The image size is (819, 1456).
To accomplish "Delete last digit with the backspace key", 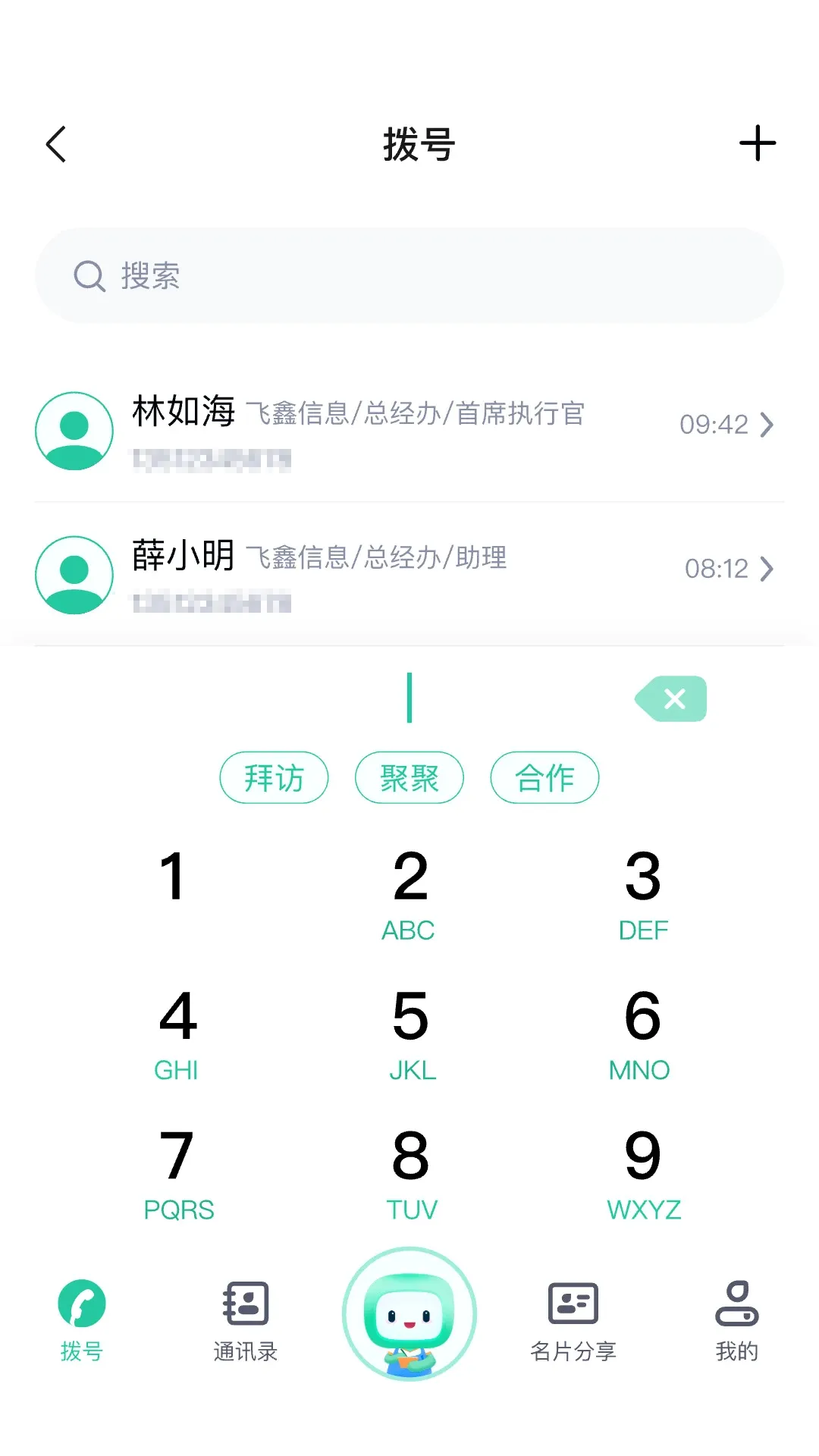I will 671,698.
